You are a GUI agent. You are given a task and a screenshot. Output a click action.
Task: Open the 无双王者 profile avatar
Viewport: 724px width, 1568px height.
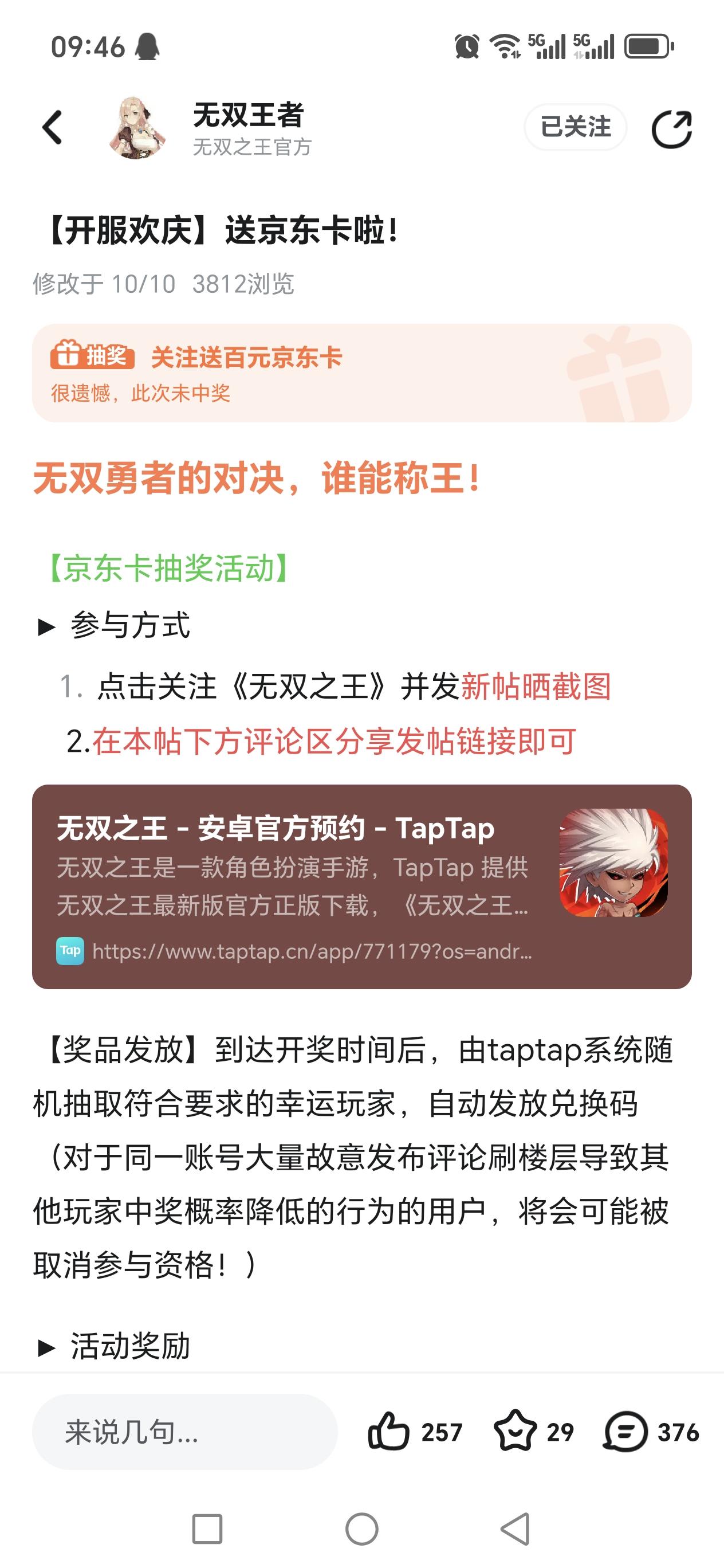coord(135,129)
